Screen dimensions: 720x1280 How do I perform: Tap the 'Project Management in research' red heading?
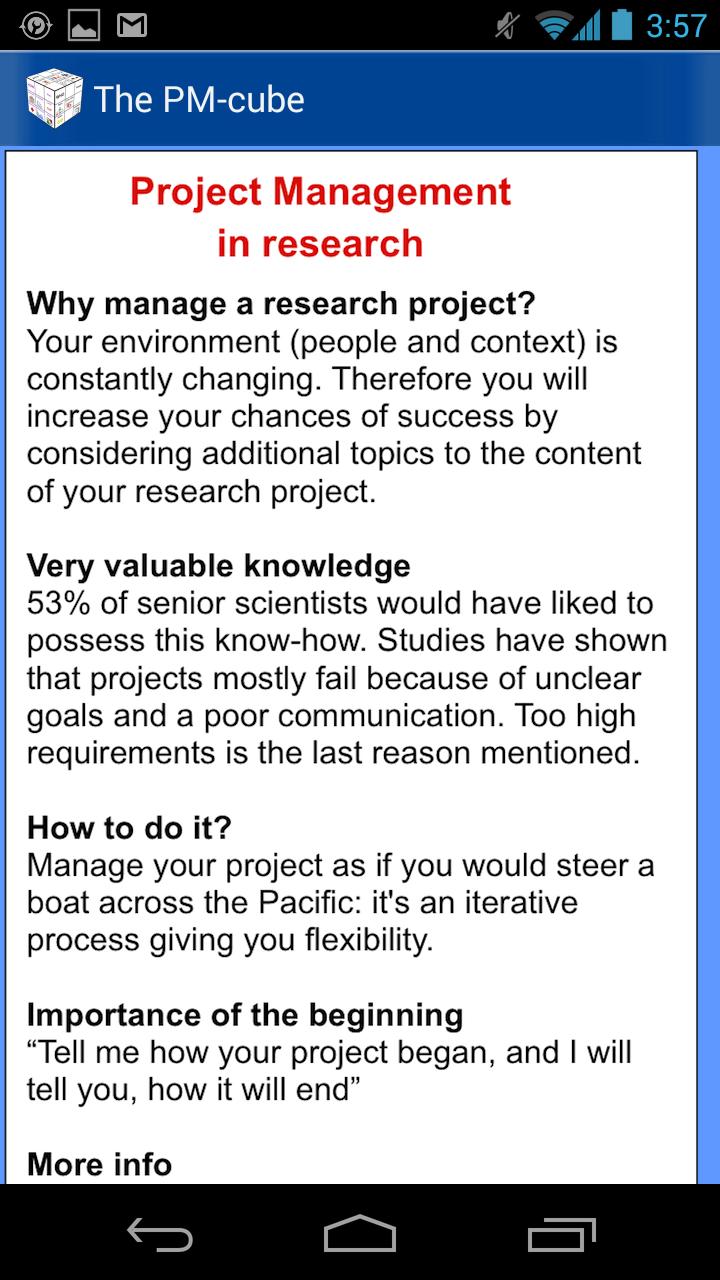pyautogui.click(x=322, y=216)
